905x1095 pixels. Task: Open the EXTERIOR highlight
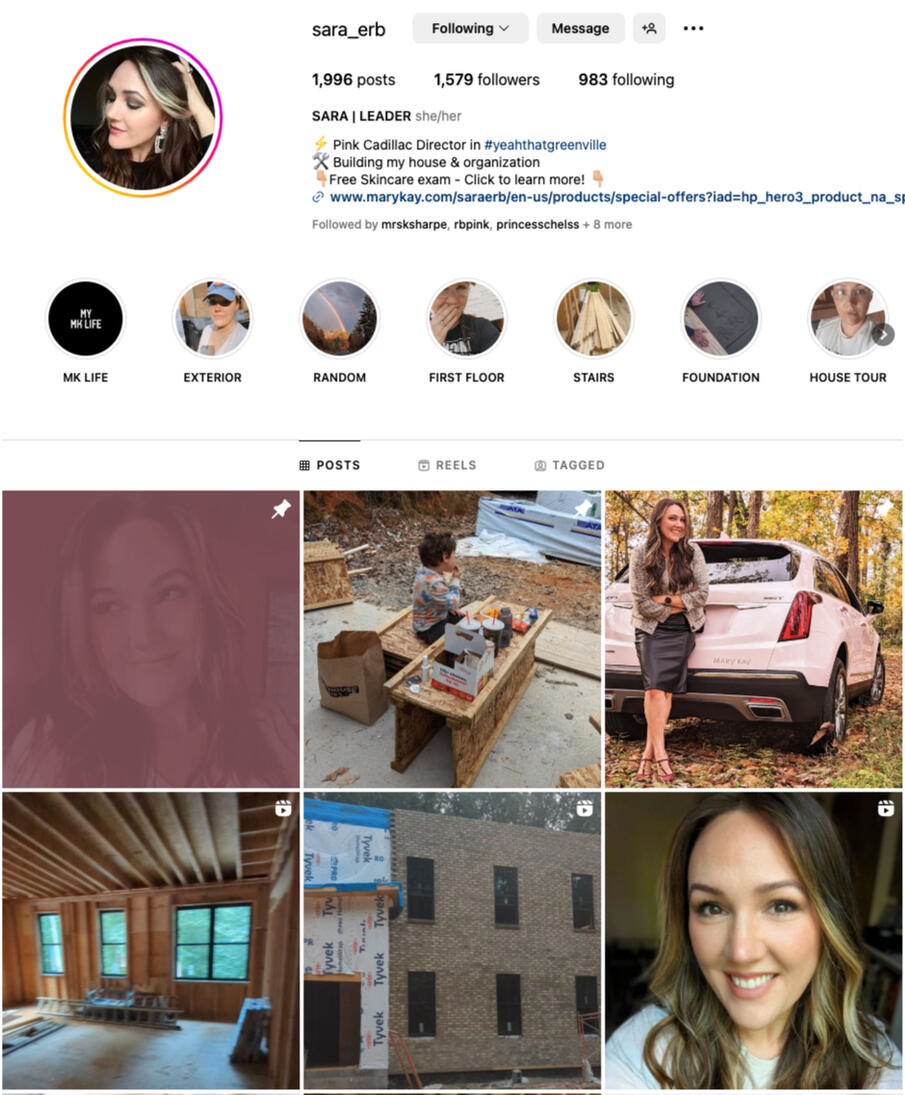[212, 319]
